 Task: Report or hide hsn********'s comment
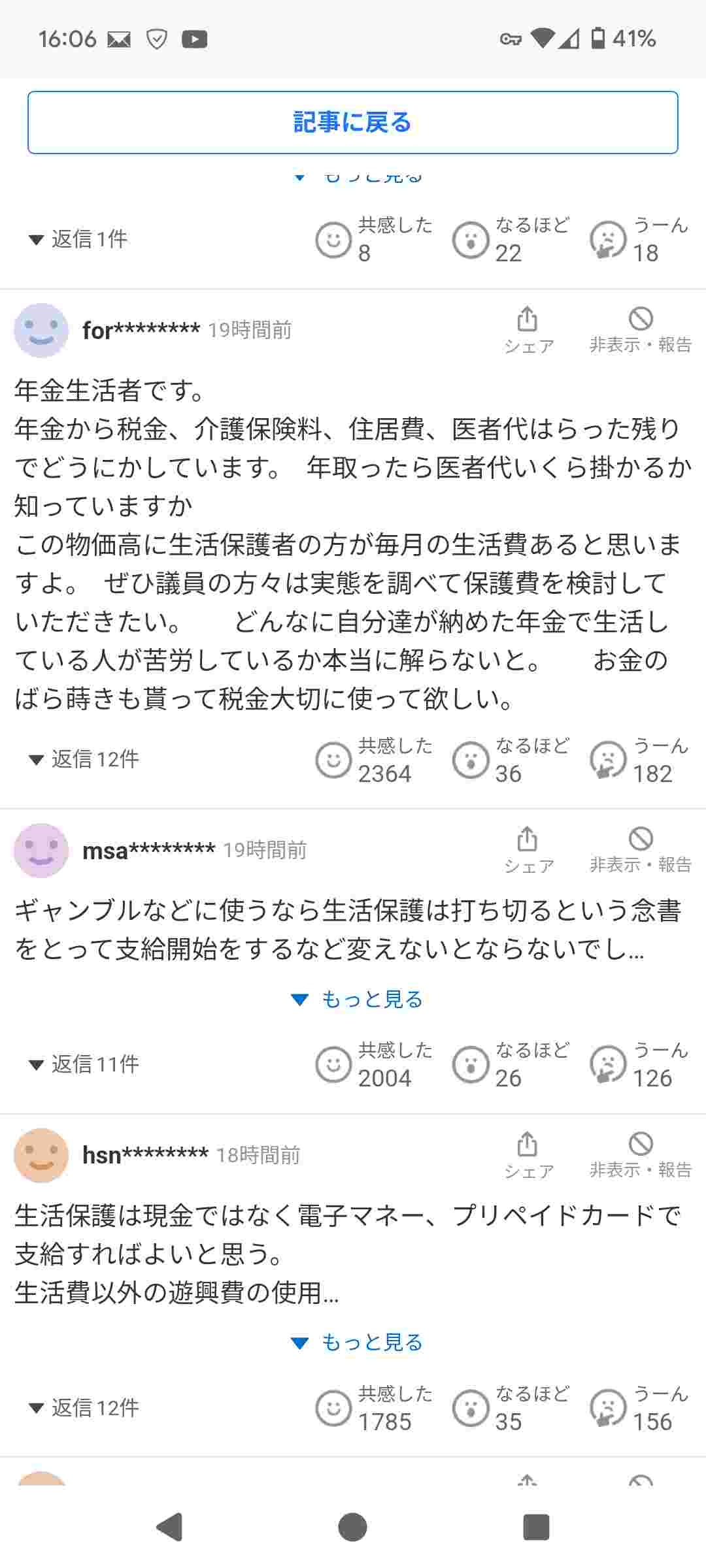coord(640,1154)
